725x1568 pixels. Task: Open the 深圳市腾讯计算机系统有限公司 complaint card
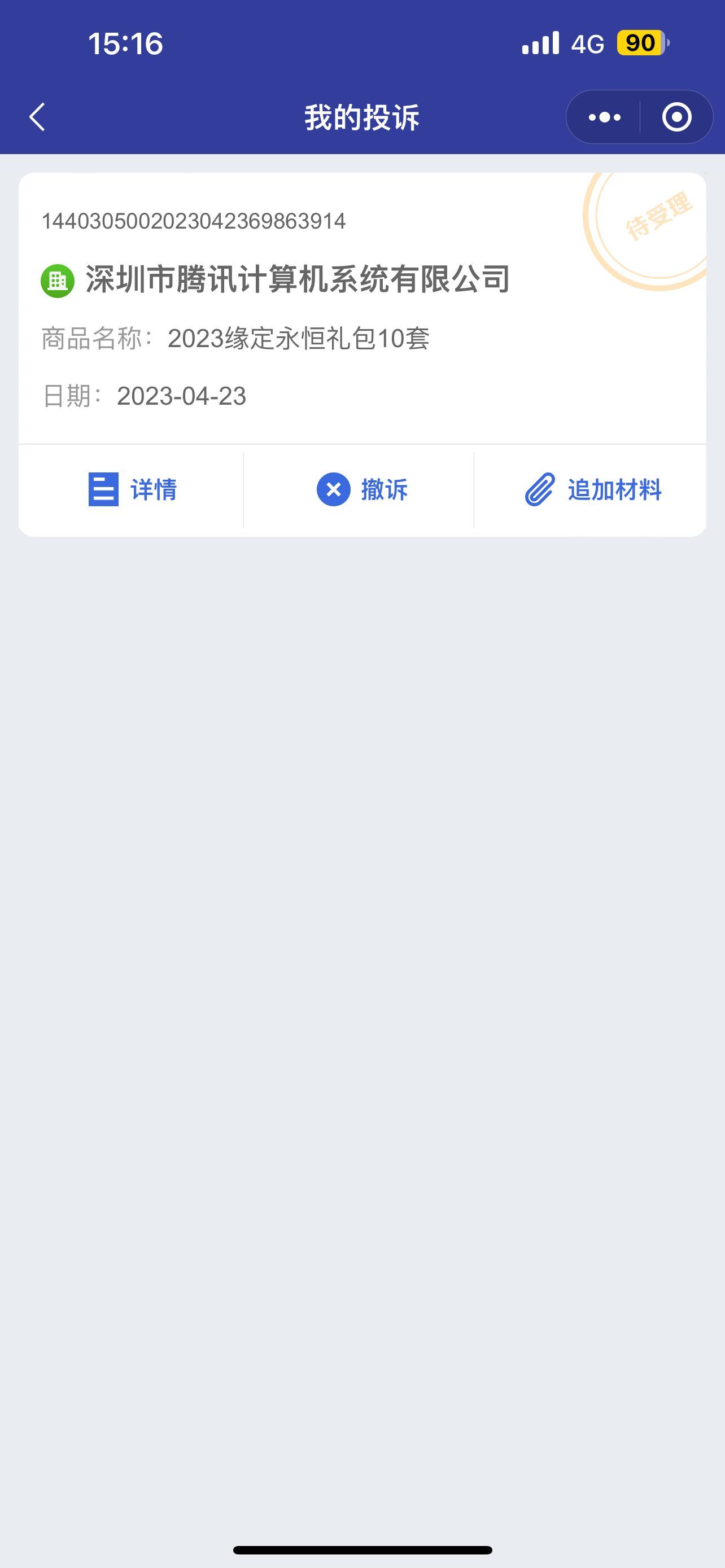coord(362,308)
